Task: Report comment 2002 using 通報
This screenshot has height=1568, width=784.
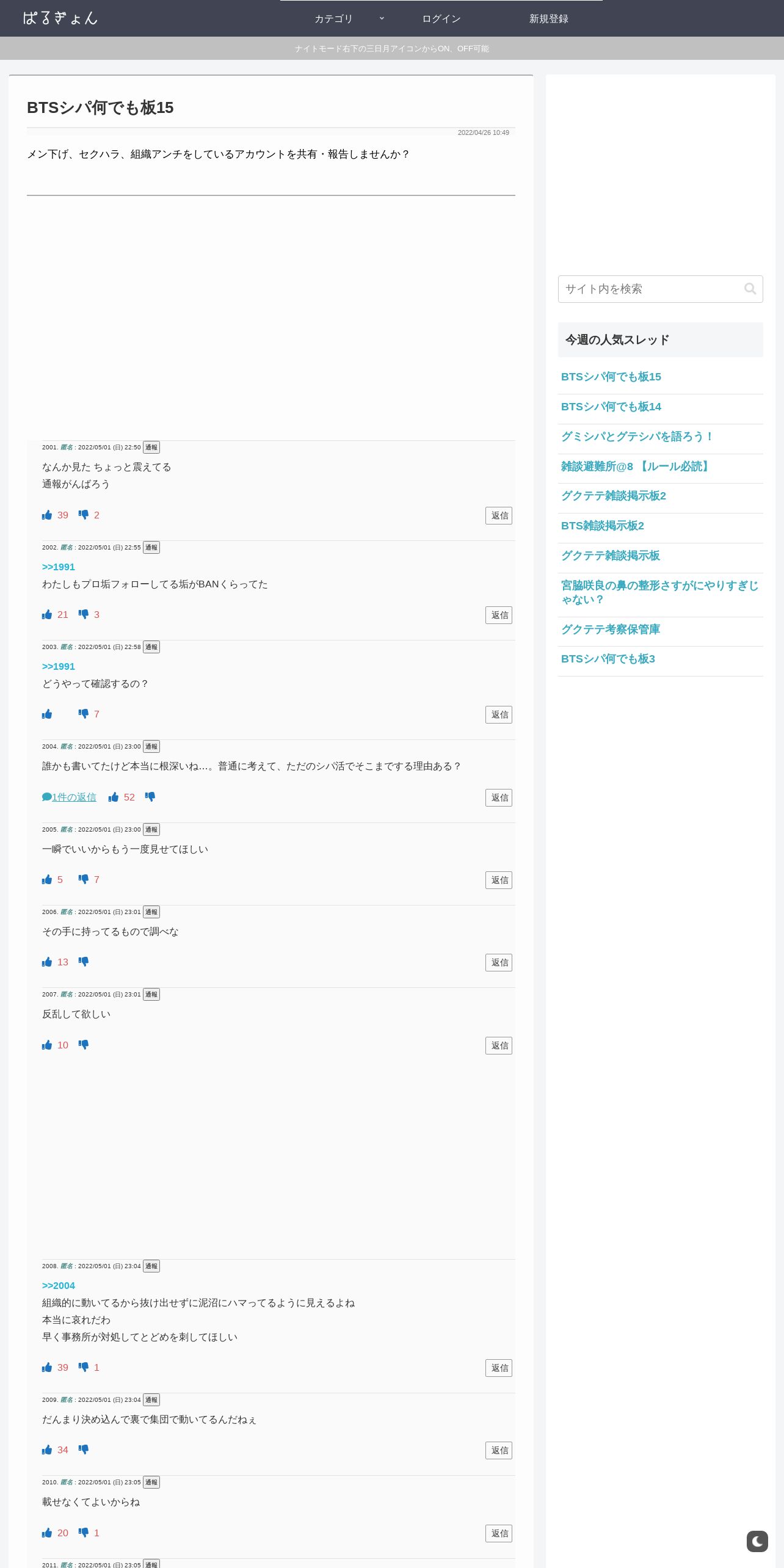Action: tap(151, 548)
